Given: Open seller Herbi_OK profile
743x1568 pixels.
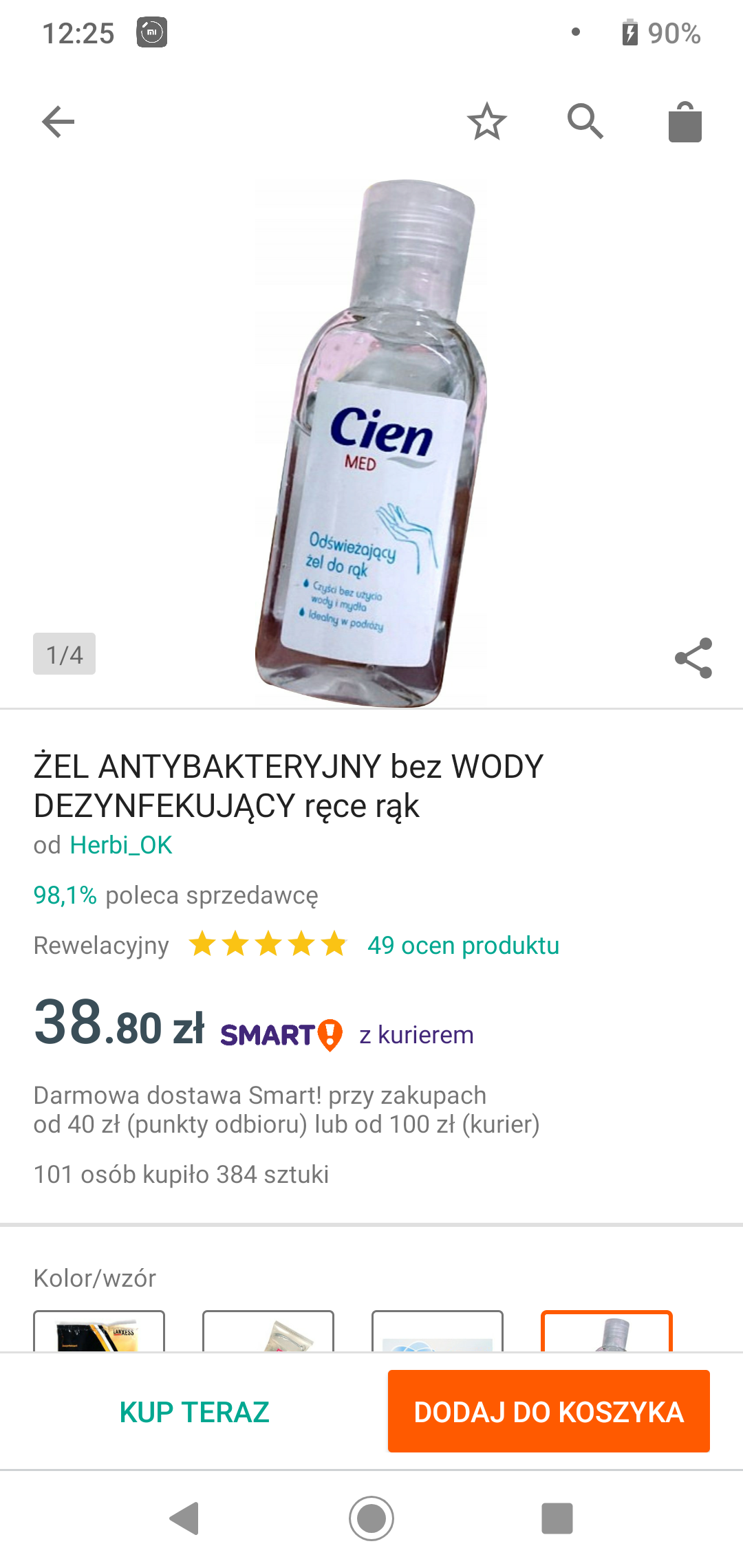Looking at the screenshot, I should pyautogui.click(x=121, y=845).
